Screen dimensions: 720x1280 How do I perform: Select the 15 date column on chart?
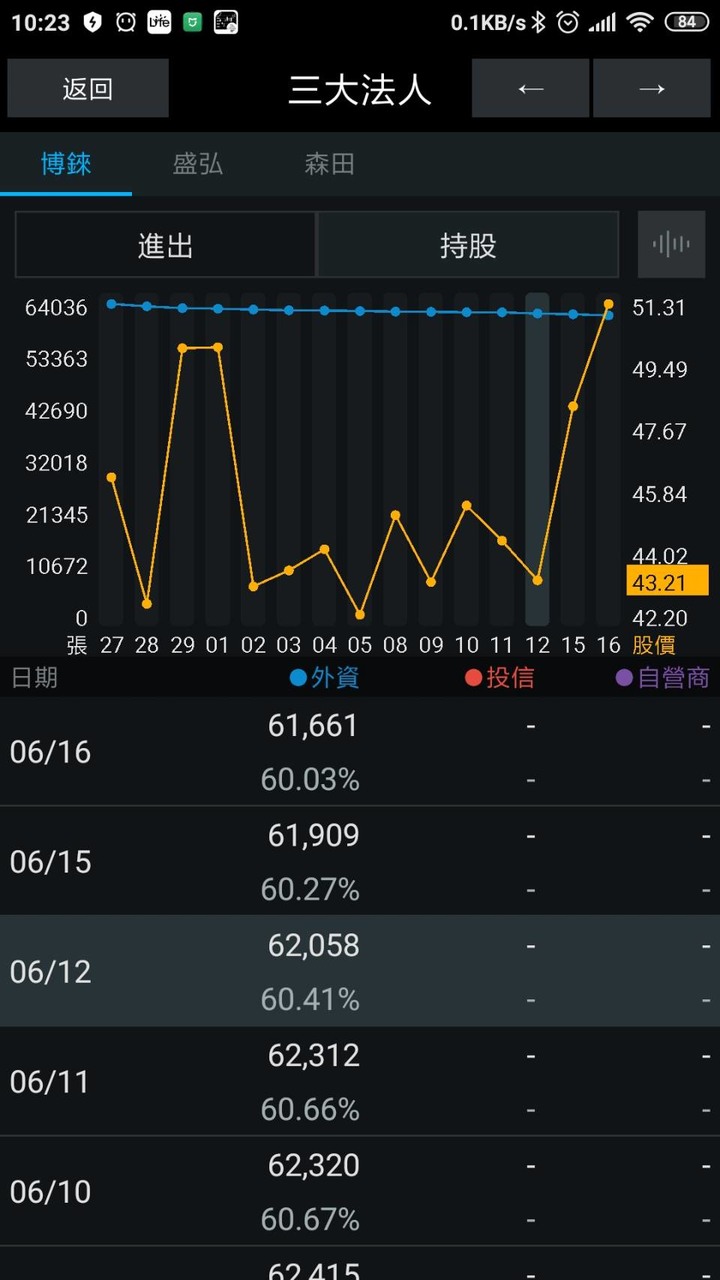(573, 460)
